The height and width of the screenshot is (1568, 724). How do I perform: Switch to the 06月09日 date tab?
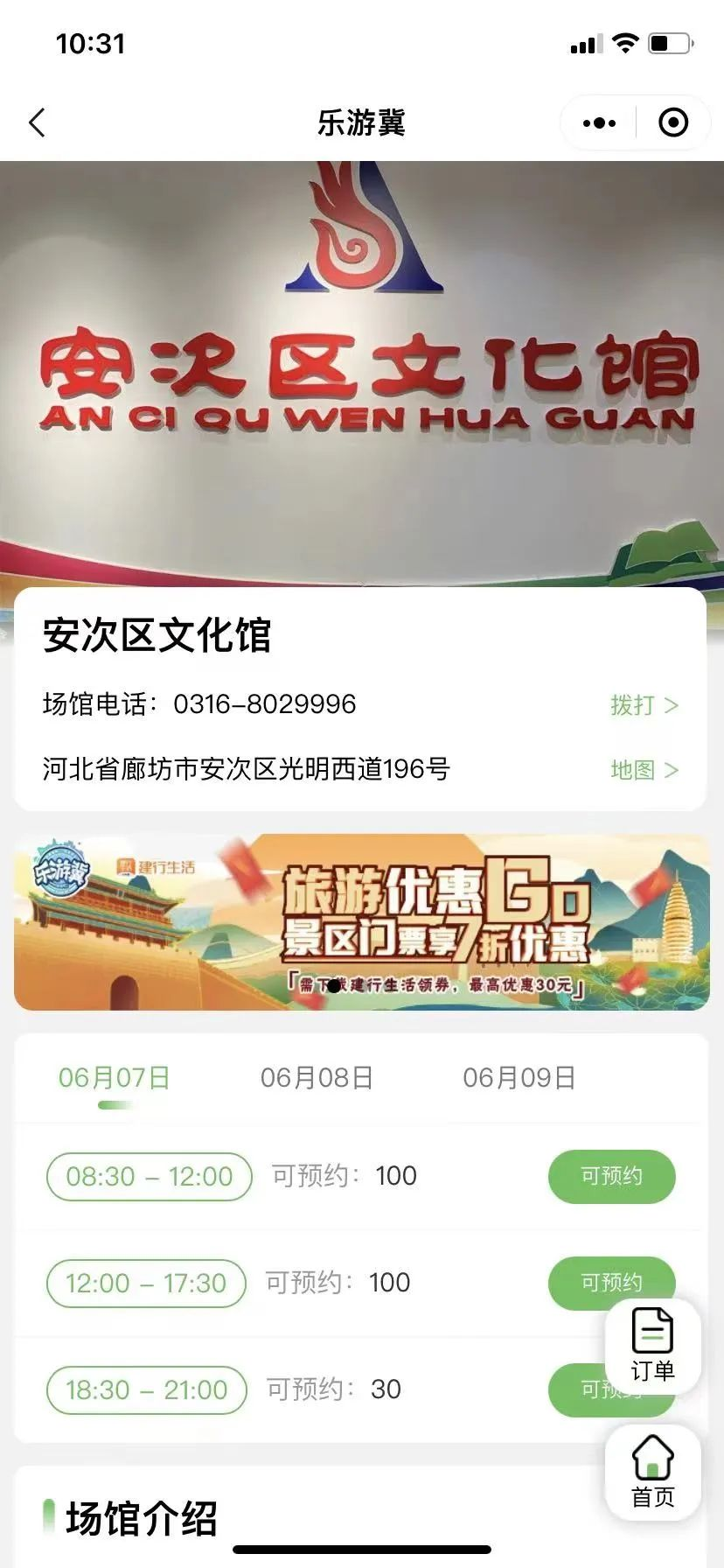pos(519,1078)
